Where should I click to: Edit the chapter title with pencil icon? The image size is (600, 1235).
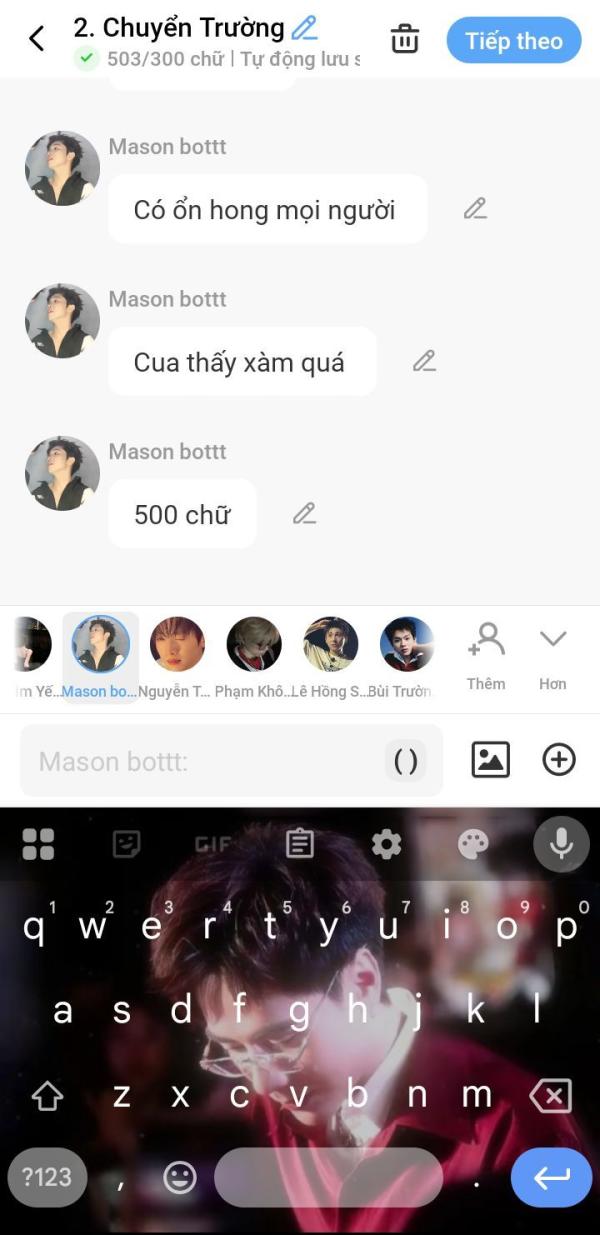[x=304, y=28]
